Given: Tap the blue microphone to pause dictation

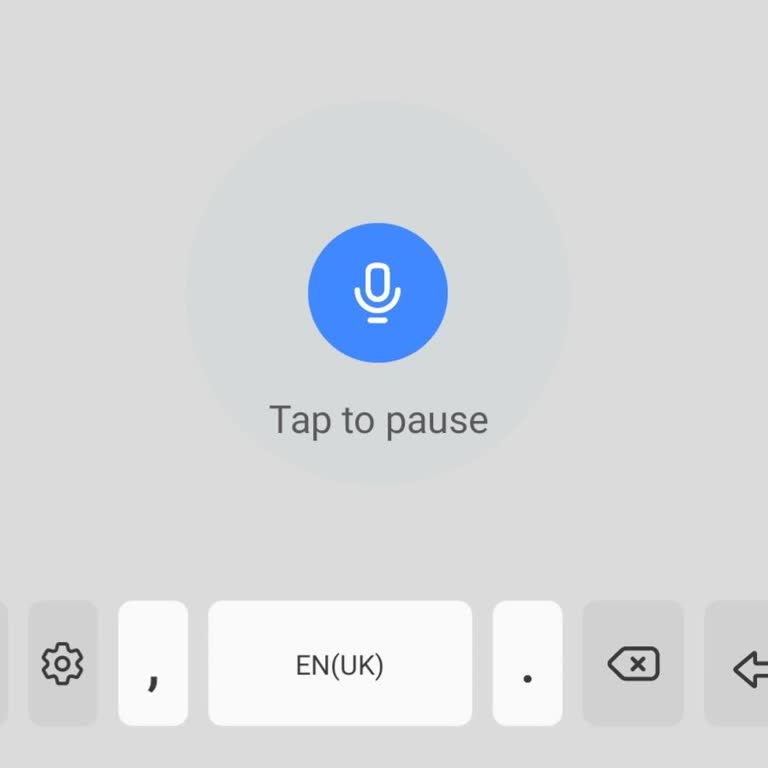Looking at the screenshot, I should (x=377, y=292).
